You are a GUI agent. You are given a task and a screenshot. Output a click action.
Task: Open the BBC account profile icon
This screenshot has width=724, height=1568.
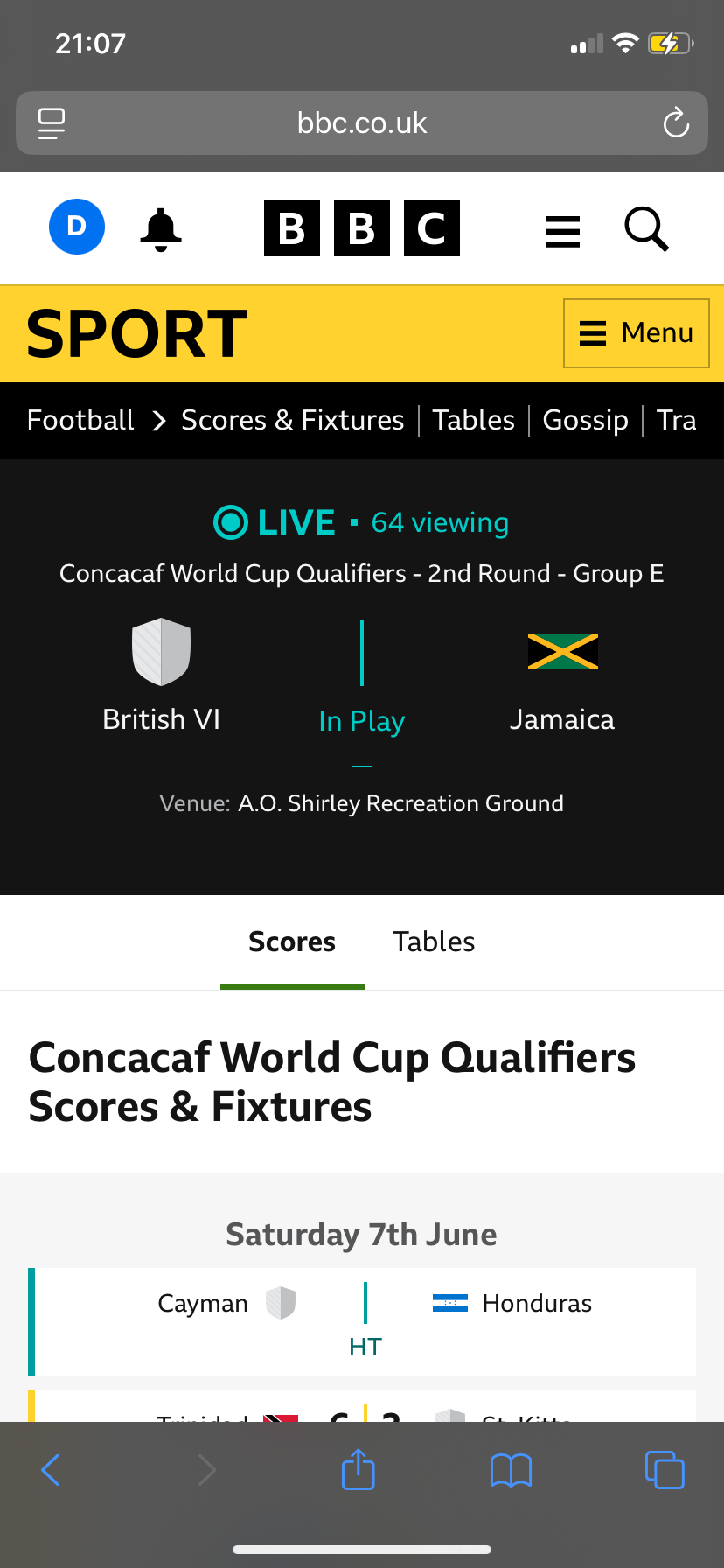tap(77, 227)
